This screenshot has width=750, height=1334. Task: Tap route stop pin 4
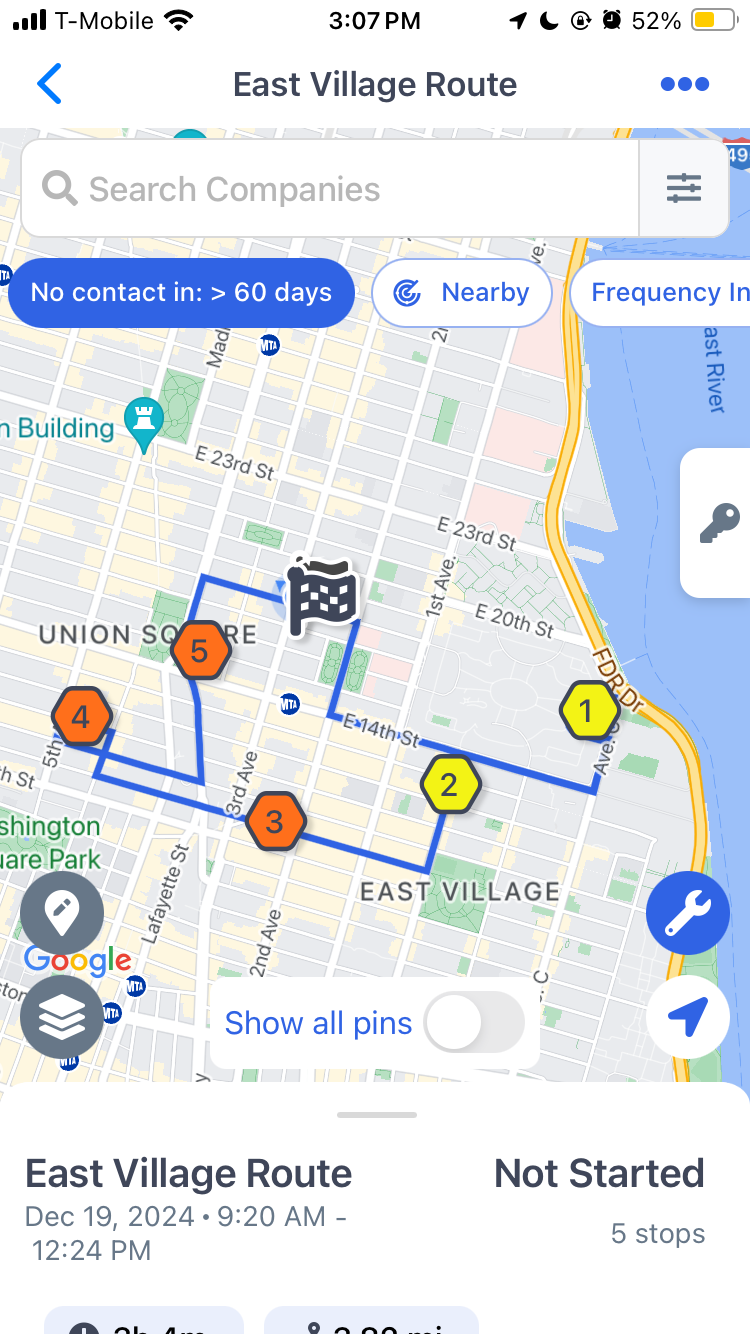[x=81, y=717]
